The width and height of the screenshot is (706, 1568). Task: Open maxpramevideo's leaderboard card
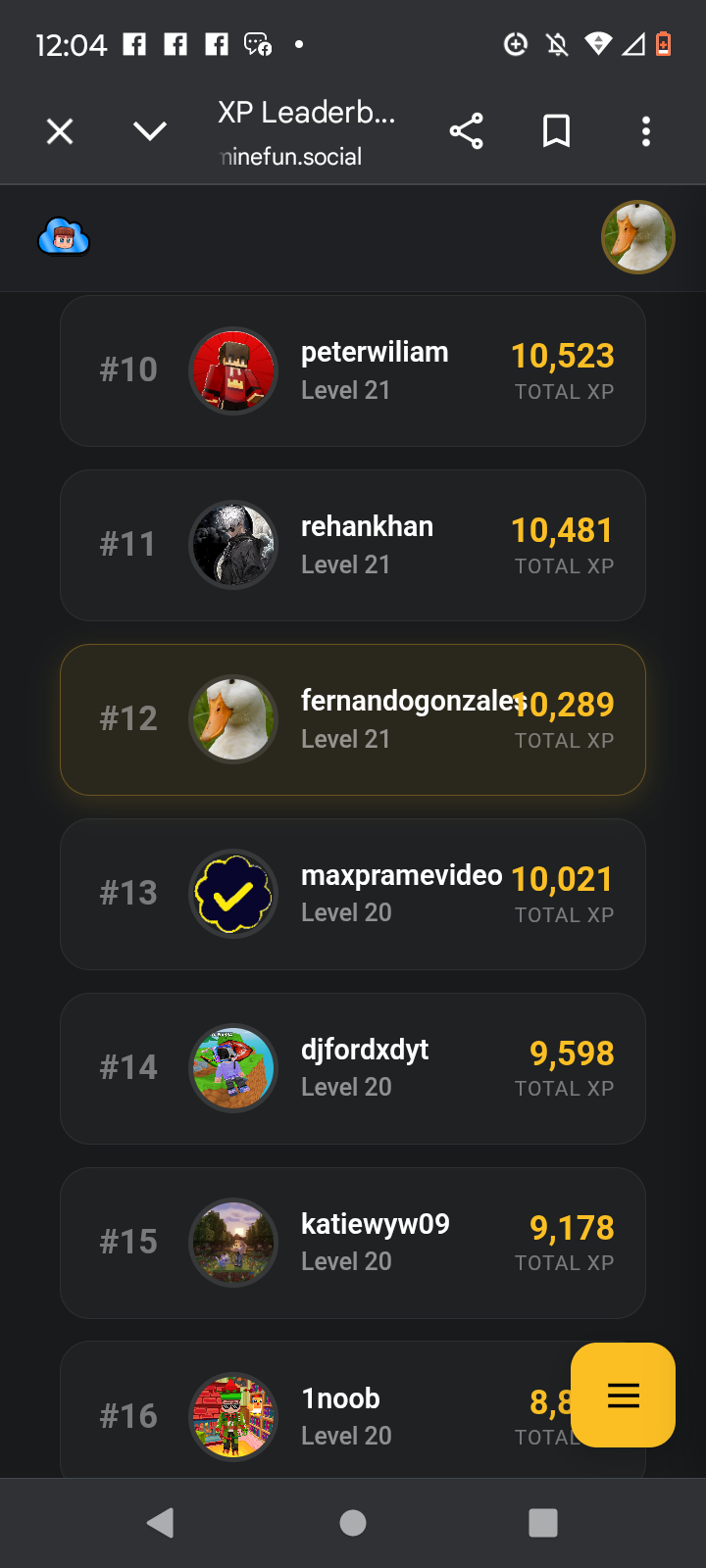pos(353,894)
